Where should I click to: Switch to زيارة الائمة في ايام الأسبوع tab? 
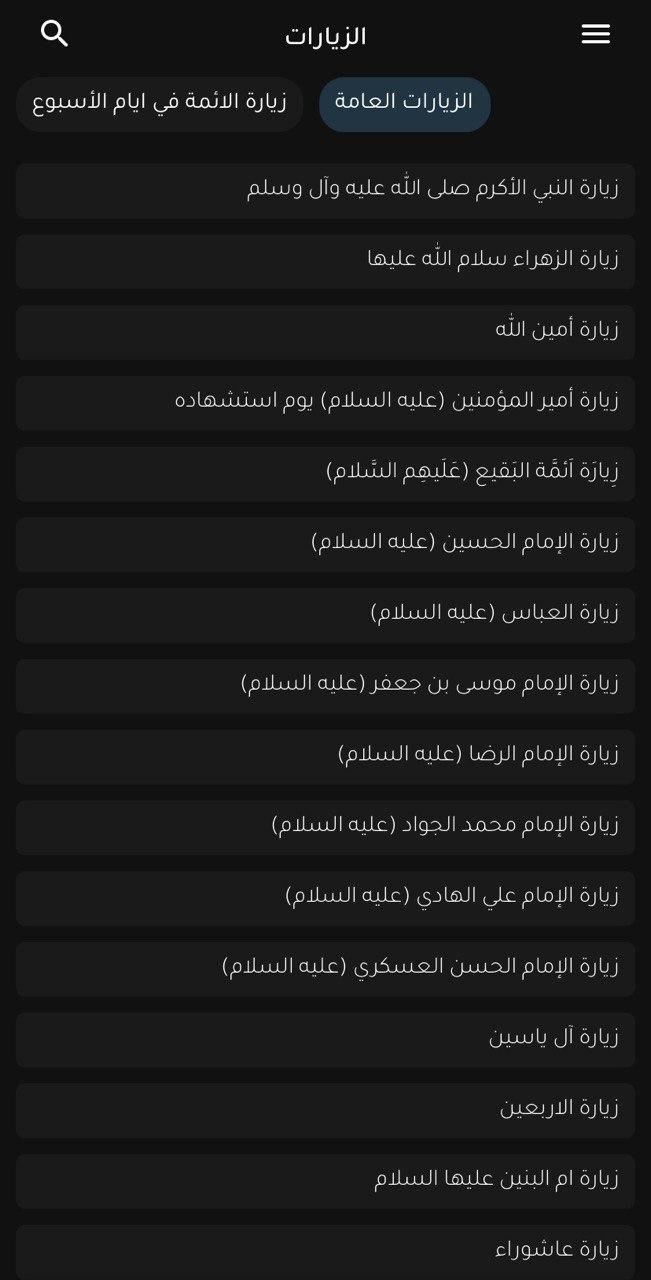click(159, 104)
